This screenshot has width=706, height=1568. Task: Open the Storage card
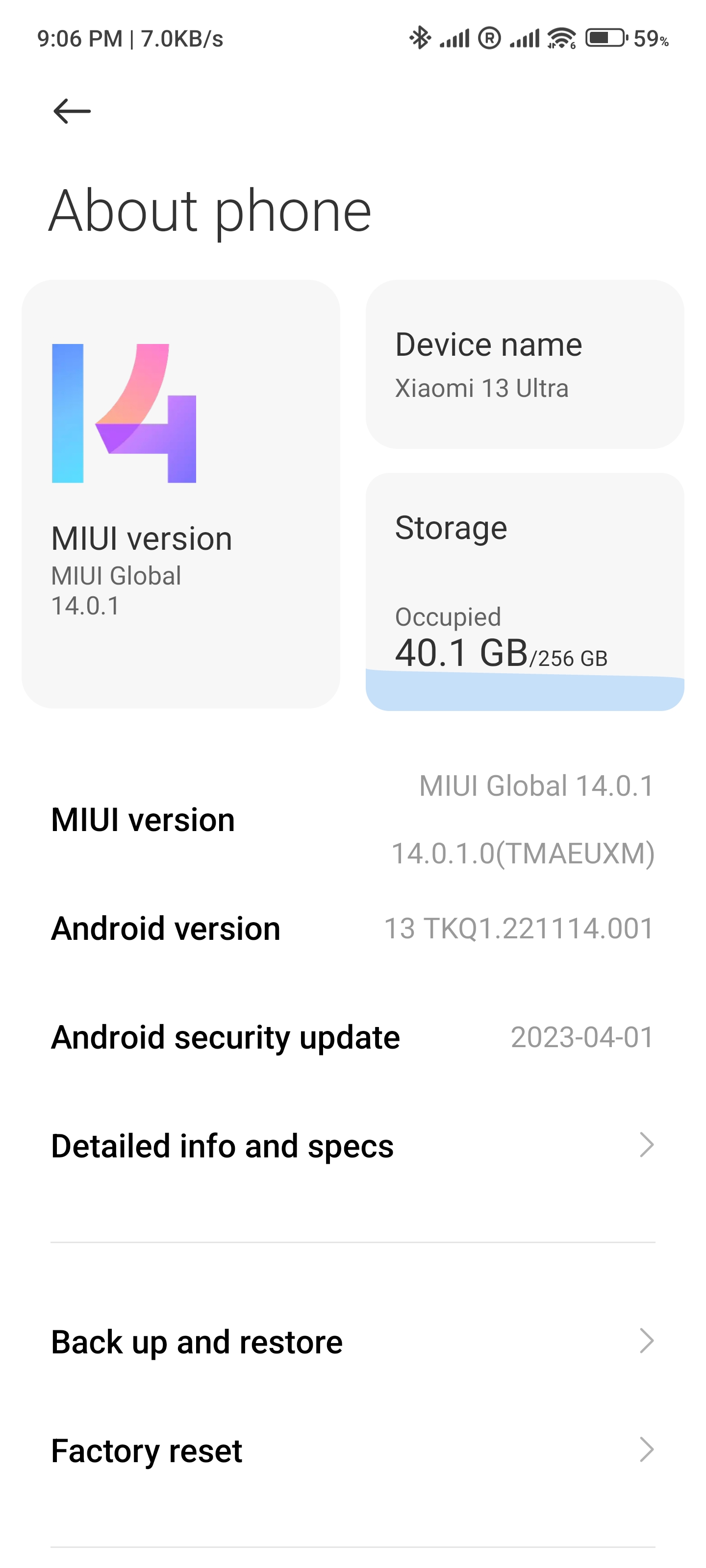pyautogui.click(x=525, y=591)
